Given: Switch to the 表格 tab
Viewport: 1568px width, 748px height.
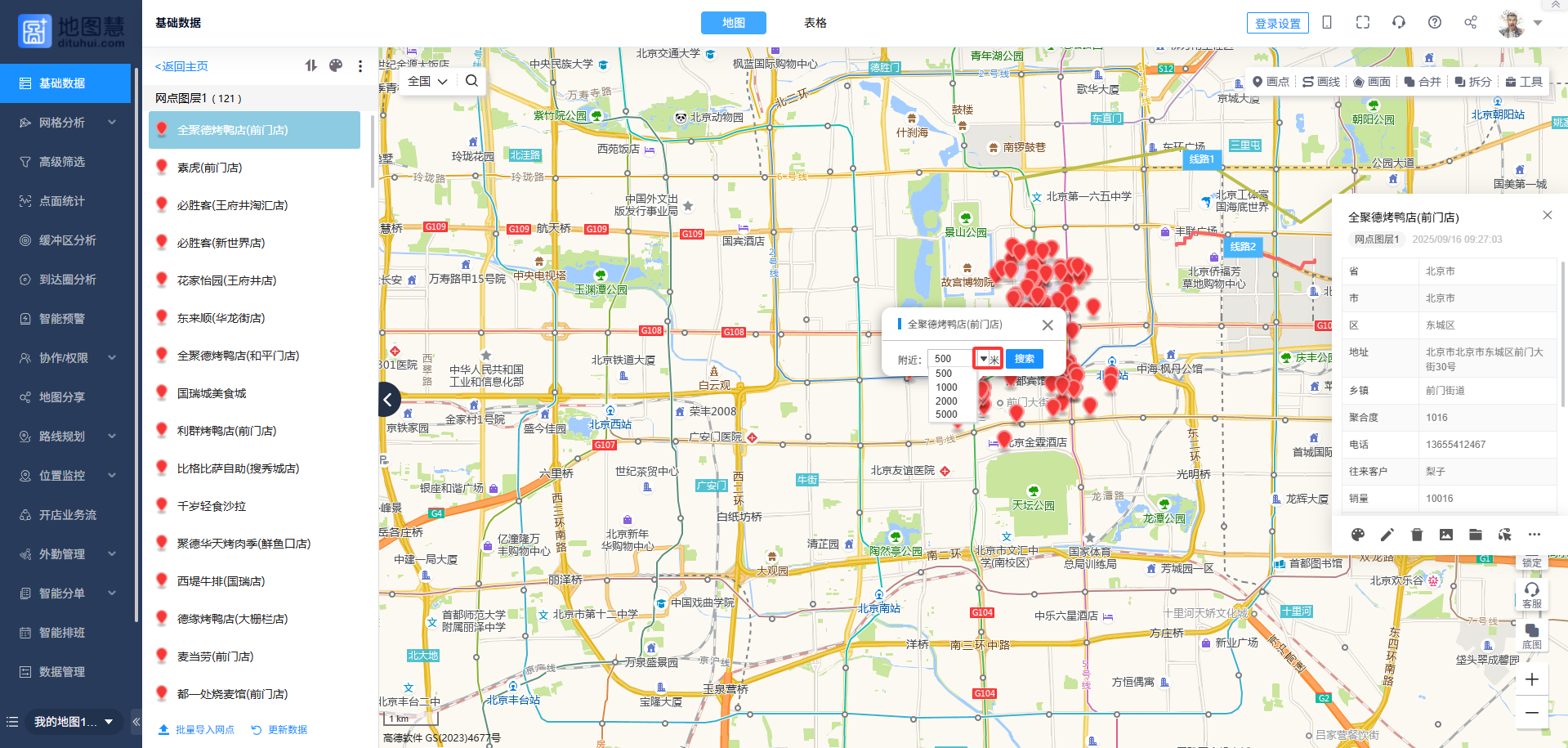Looking at the screenshot, I should (815, 23).
